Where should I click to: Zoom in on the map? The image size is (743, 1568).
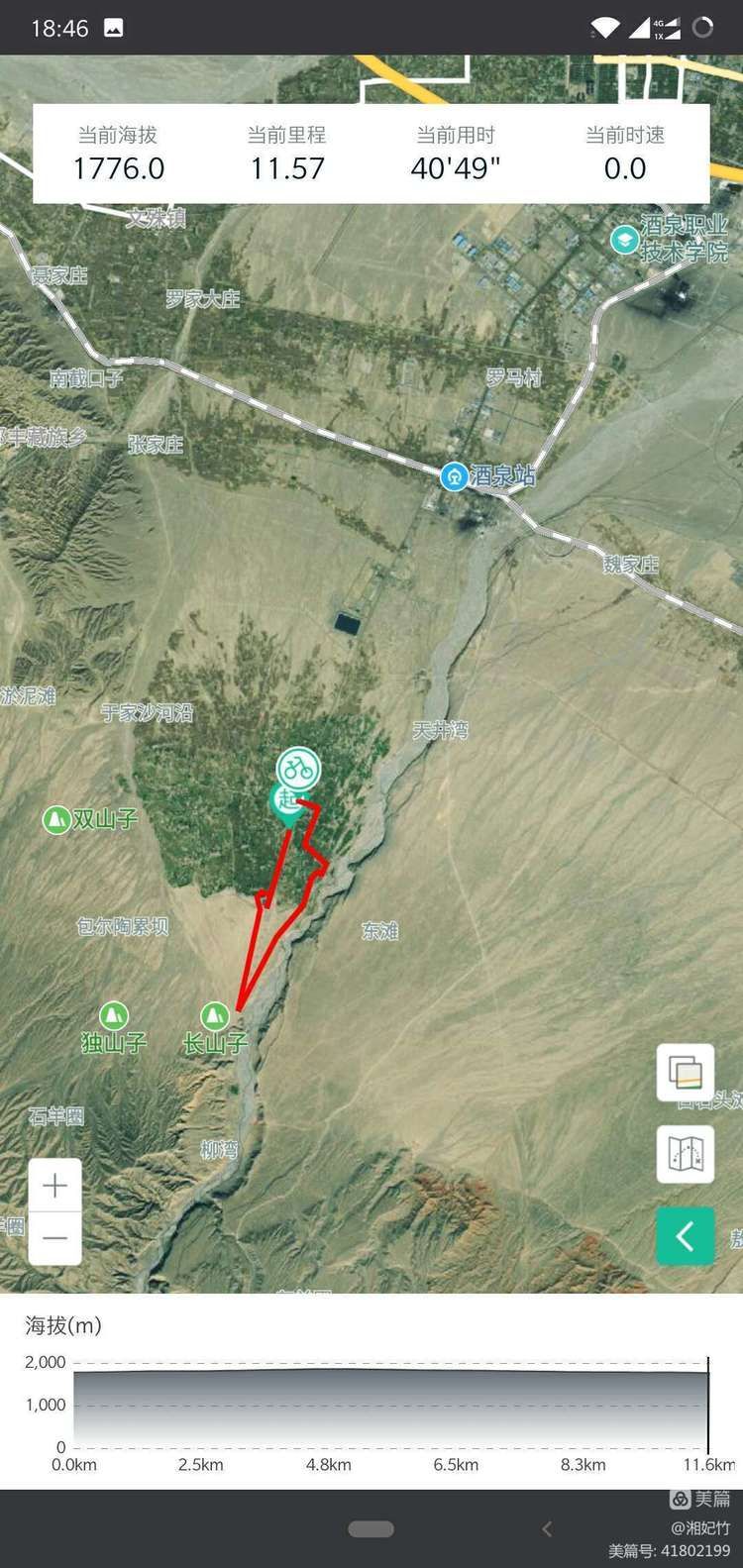(x=55, y=1186)
